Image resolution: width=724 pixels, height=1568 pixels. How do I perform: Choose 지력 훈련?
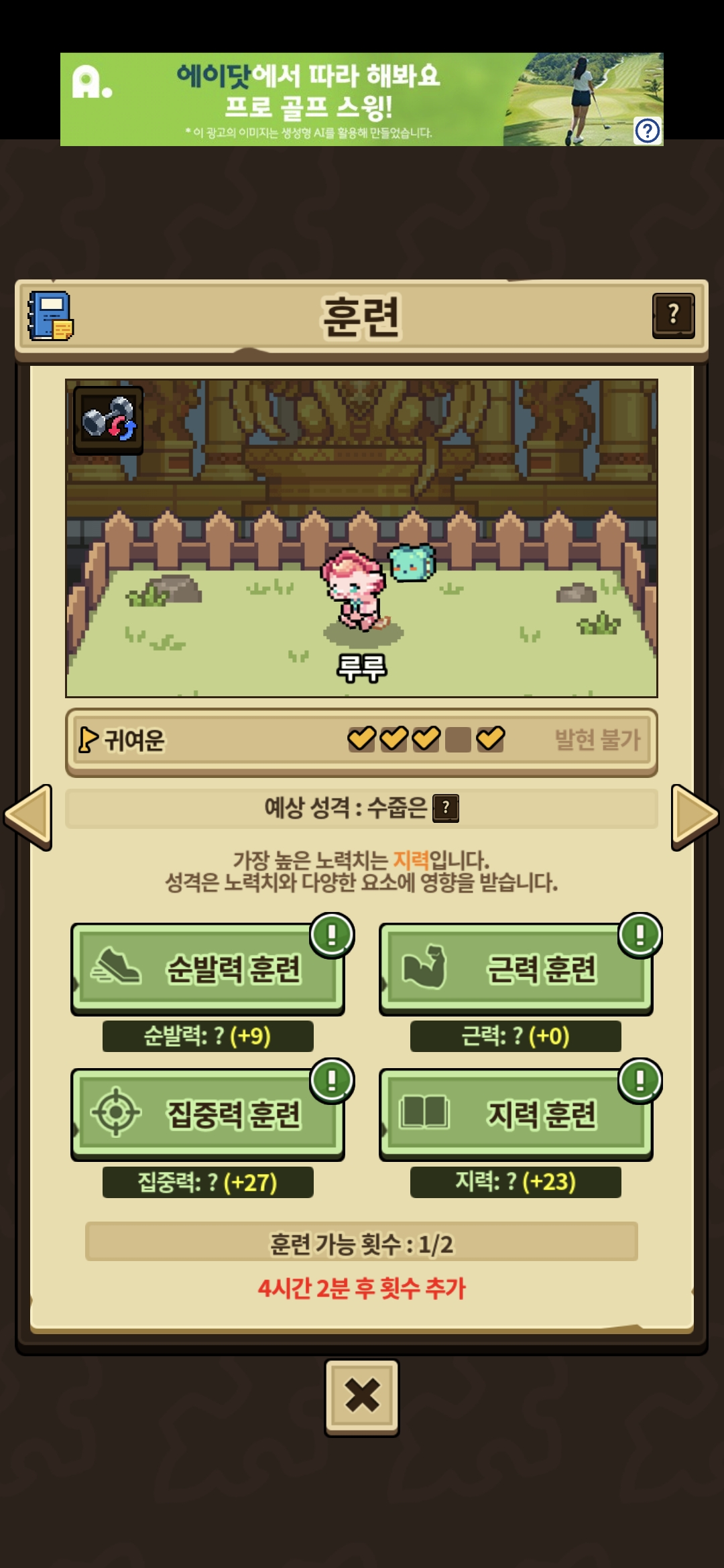(x=516, y=1114)
